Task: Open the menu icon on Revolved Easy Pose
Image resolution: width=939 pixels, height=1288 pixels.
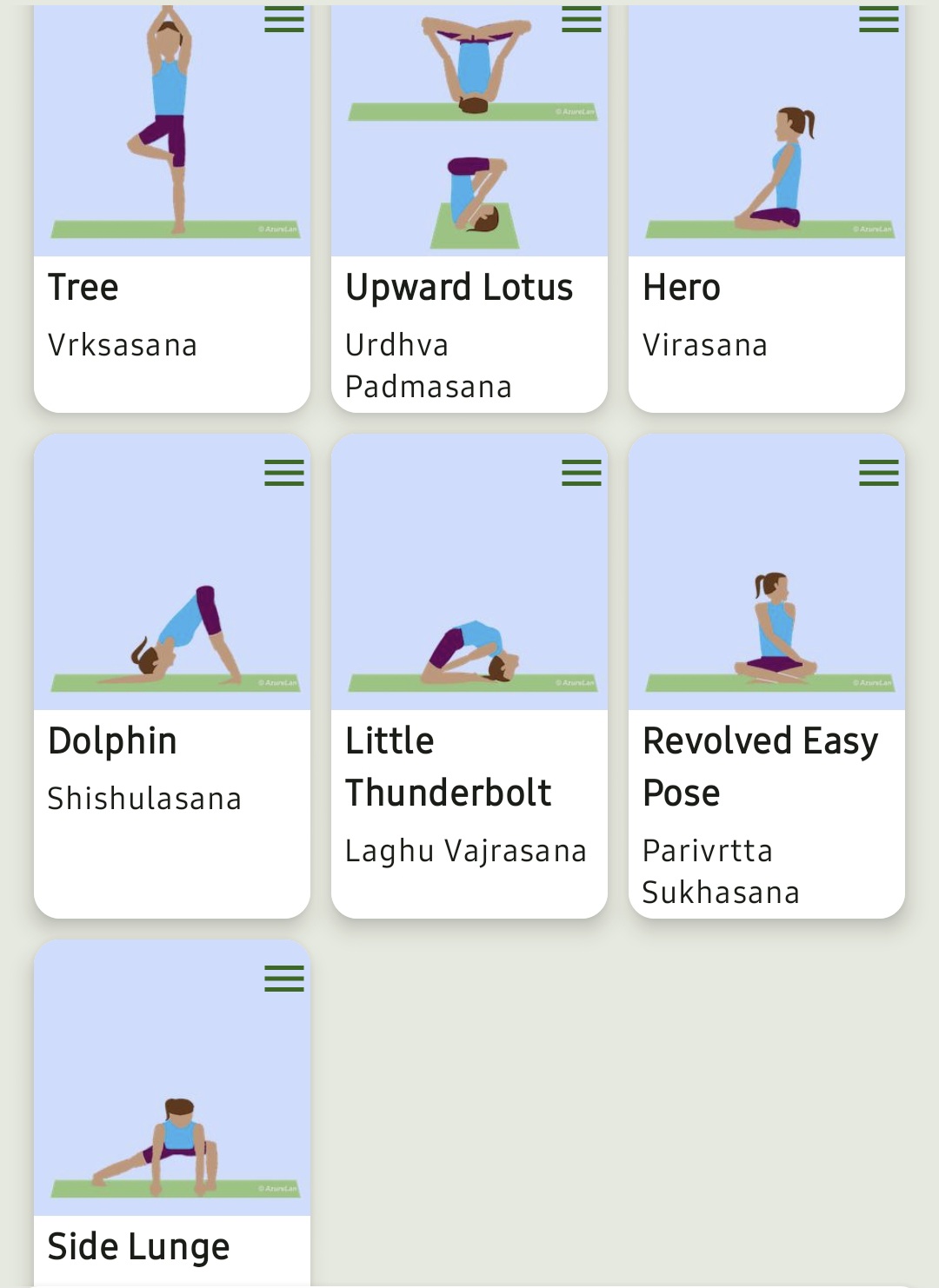Action: pos(879,473)
